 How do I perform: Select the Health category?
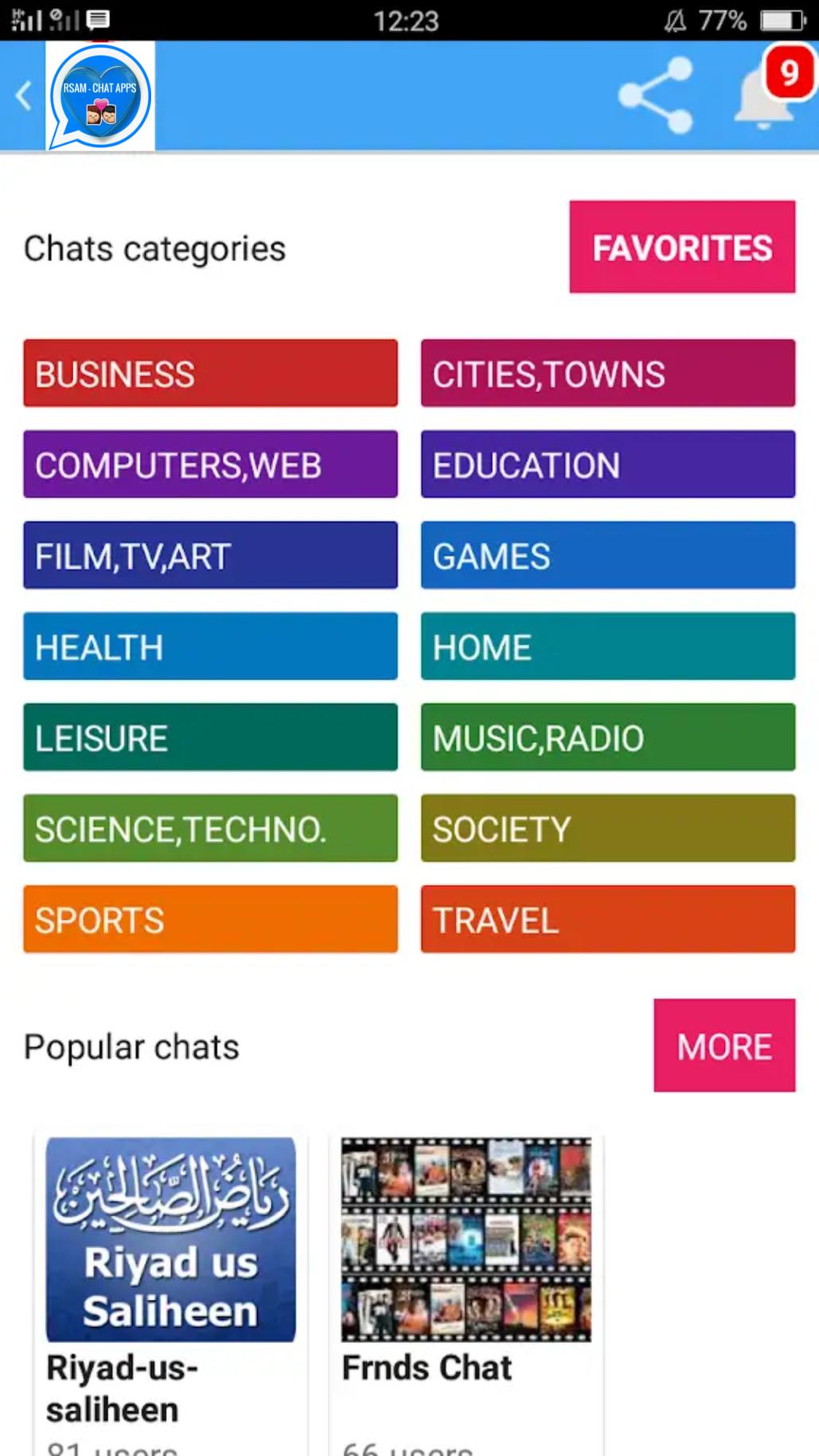[210, 646]
